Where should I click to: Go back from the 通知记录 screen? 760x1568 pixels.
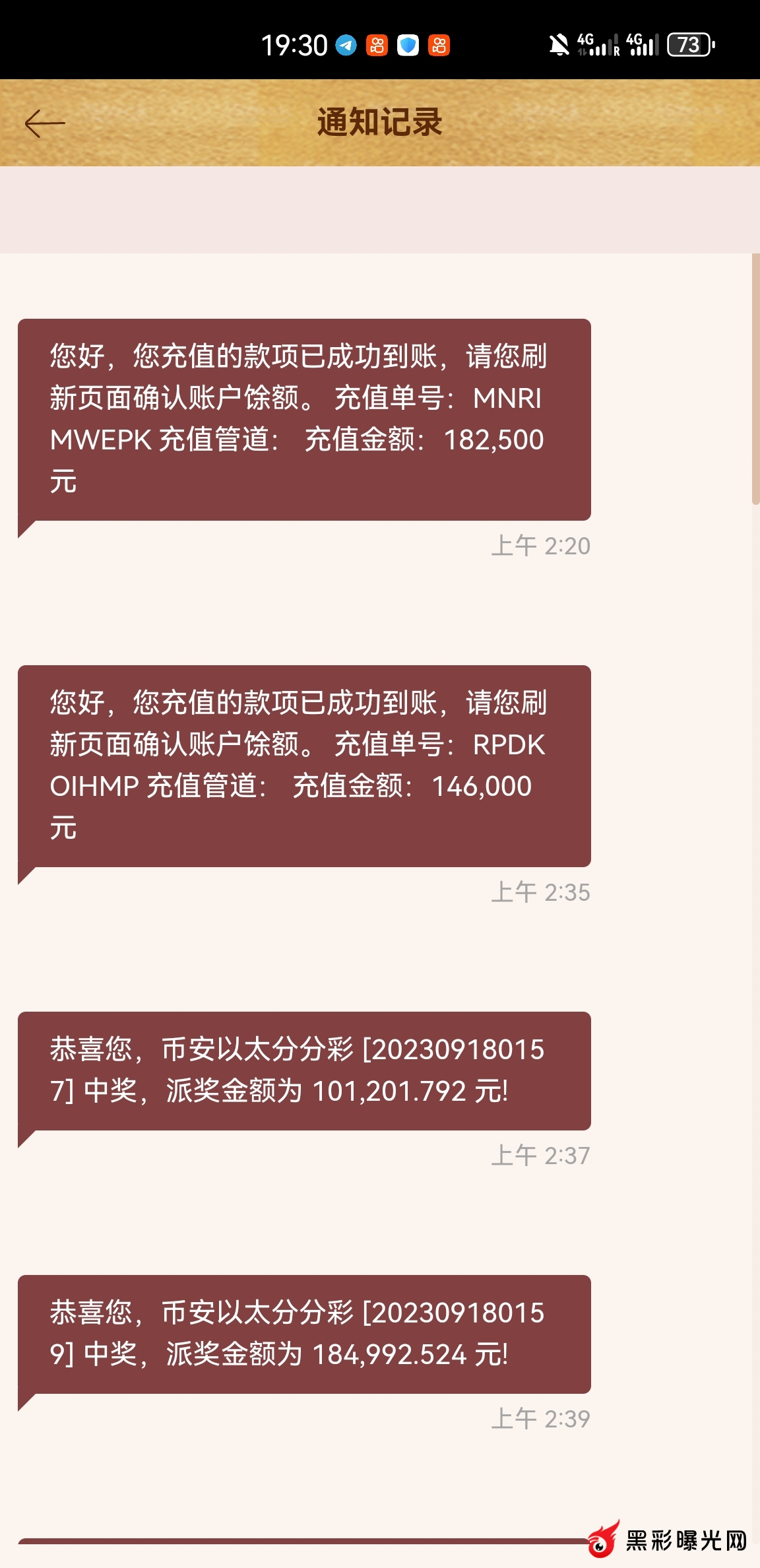44,123
